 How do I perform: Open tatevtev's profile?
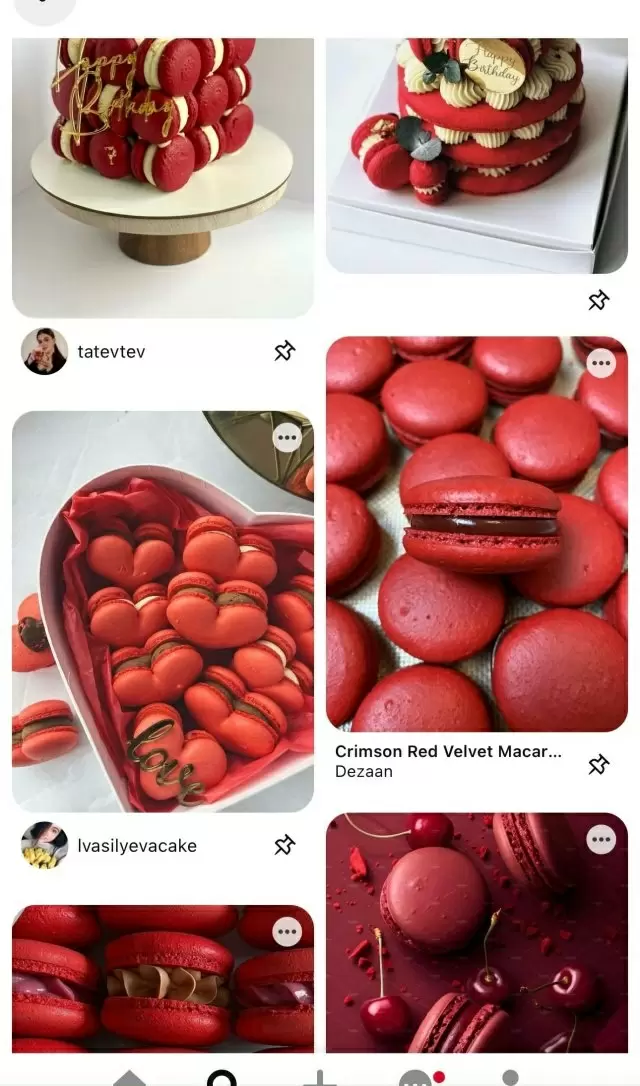pos(45,351)
